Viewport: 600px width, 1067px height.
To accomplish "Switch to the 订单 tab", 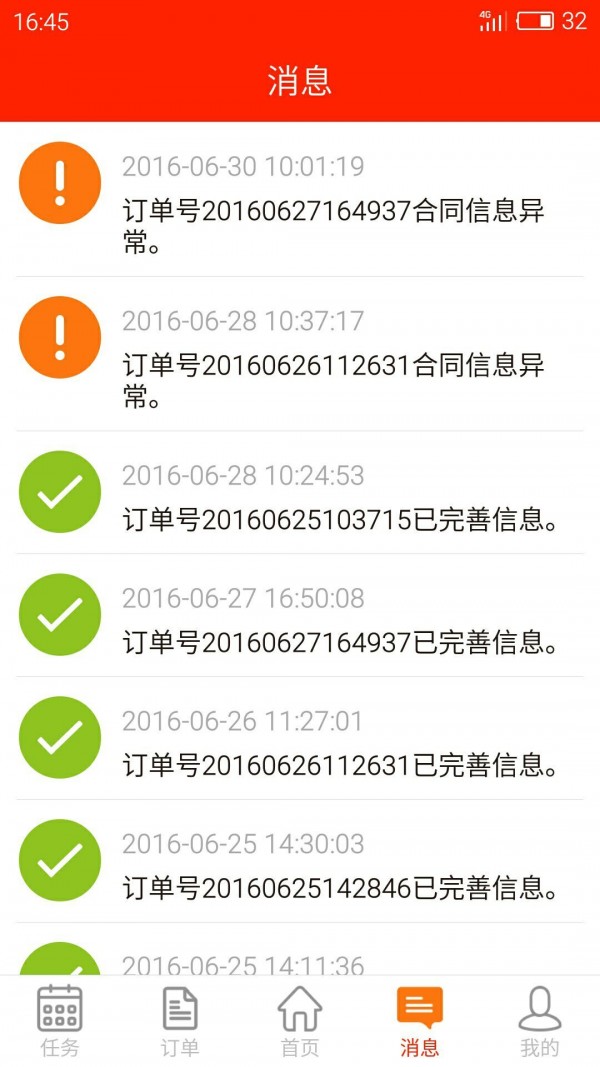I will [180, 1021].
